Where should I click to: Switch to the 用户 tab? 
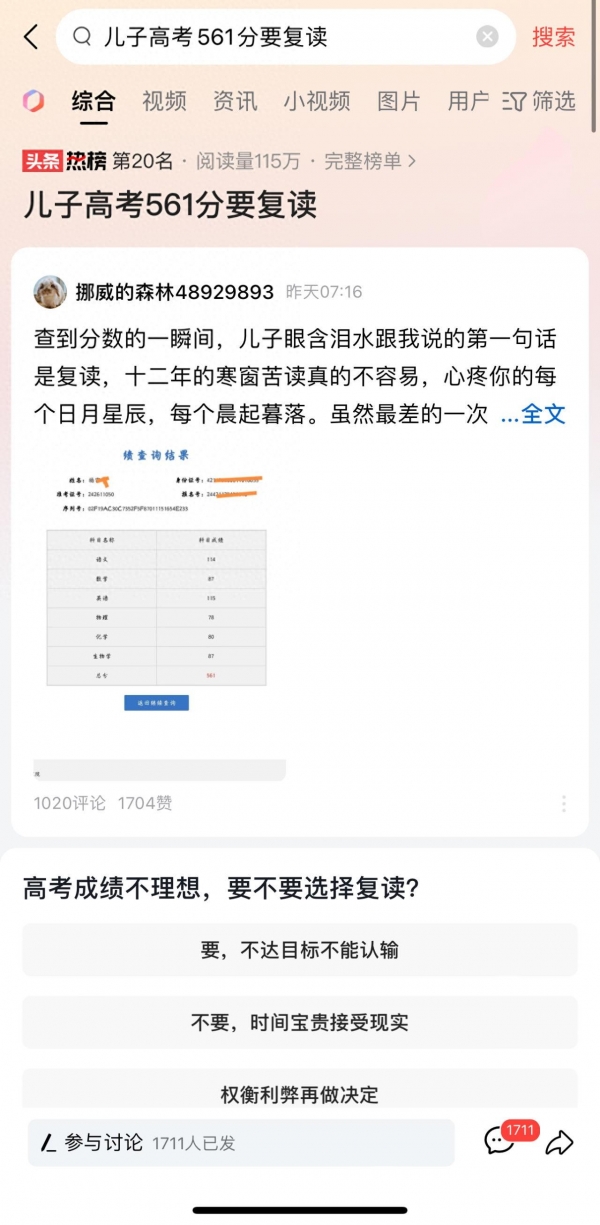point(468,100)
